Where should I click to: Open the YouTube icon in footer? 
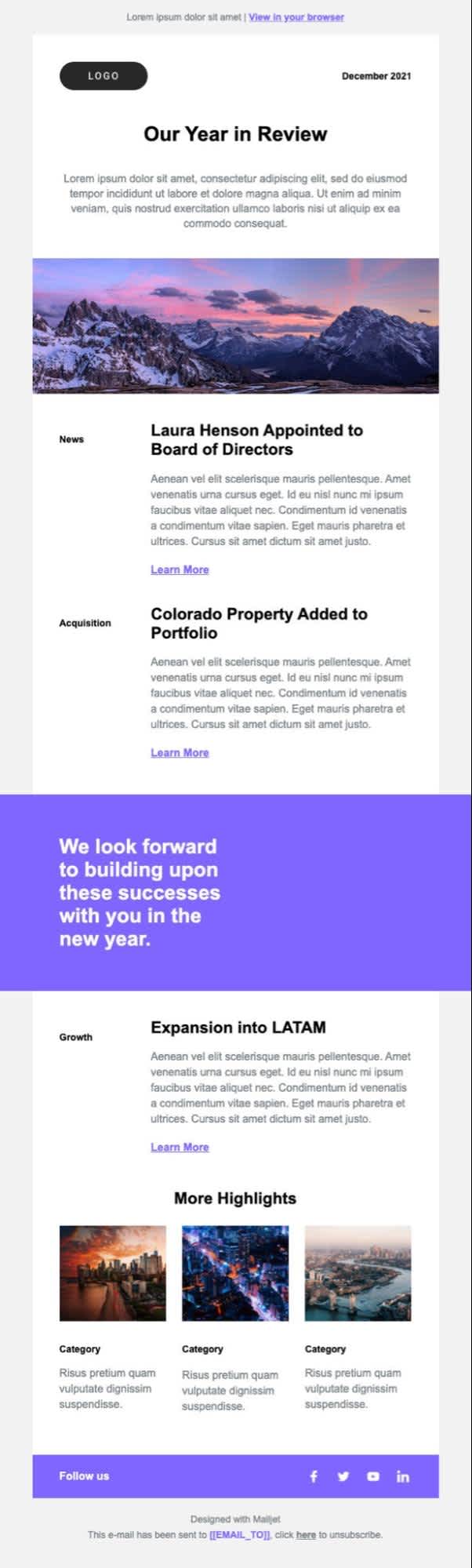(x=373, y=1476)
